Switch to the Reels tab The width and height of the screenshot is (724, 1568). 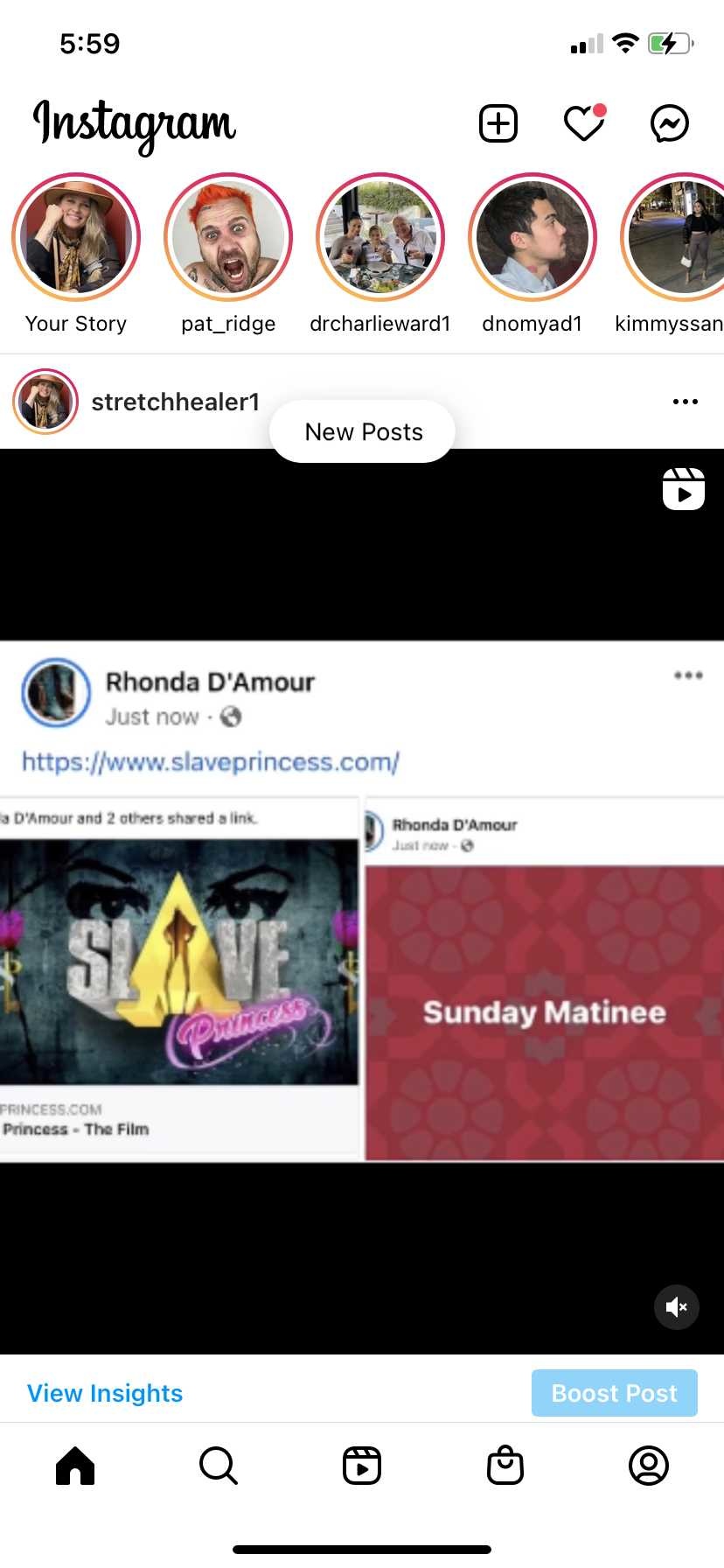[x=362, y=1466]
